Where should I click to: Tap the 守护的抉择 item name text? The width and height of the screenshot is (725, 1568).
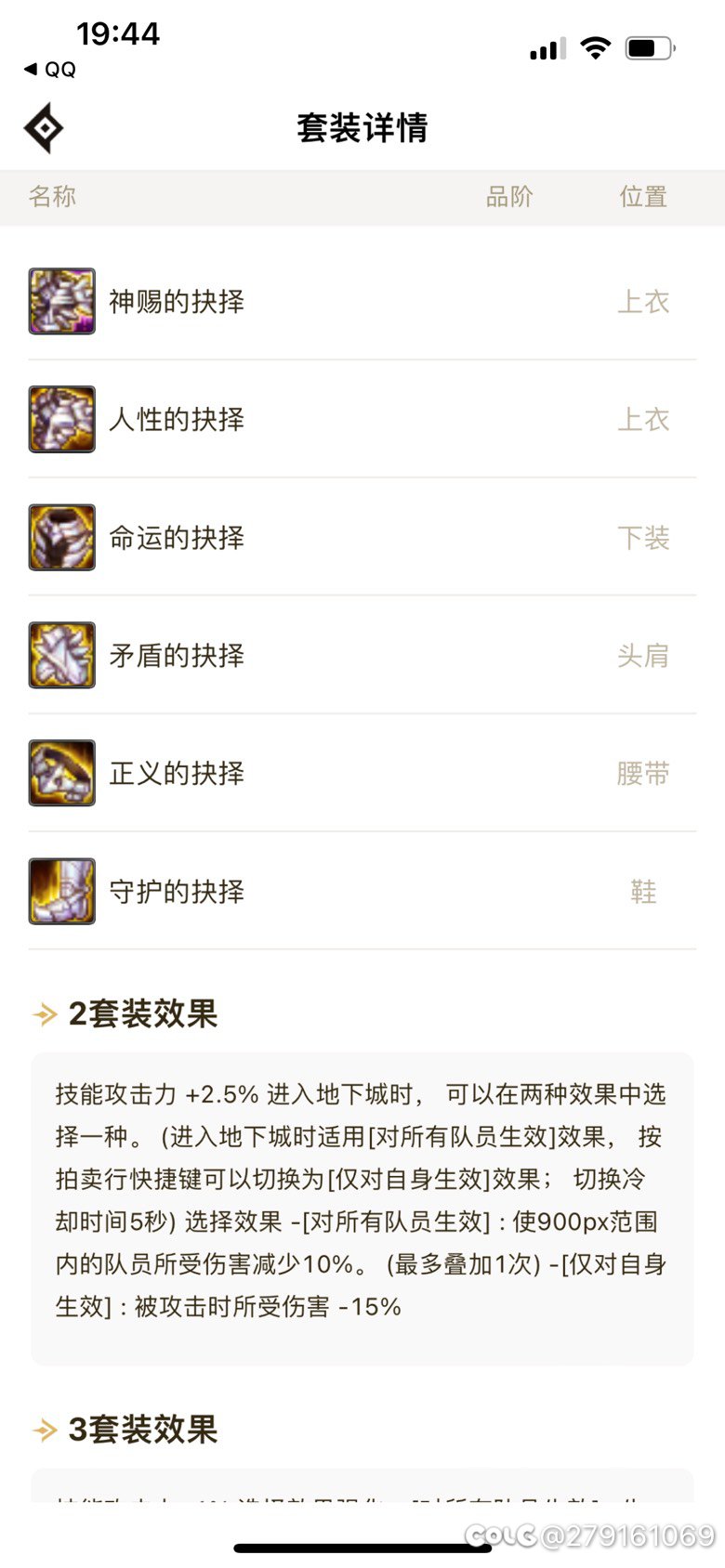tap(177, 890)
